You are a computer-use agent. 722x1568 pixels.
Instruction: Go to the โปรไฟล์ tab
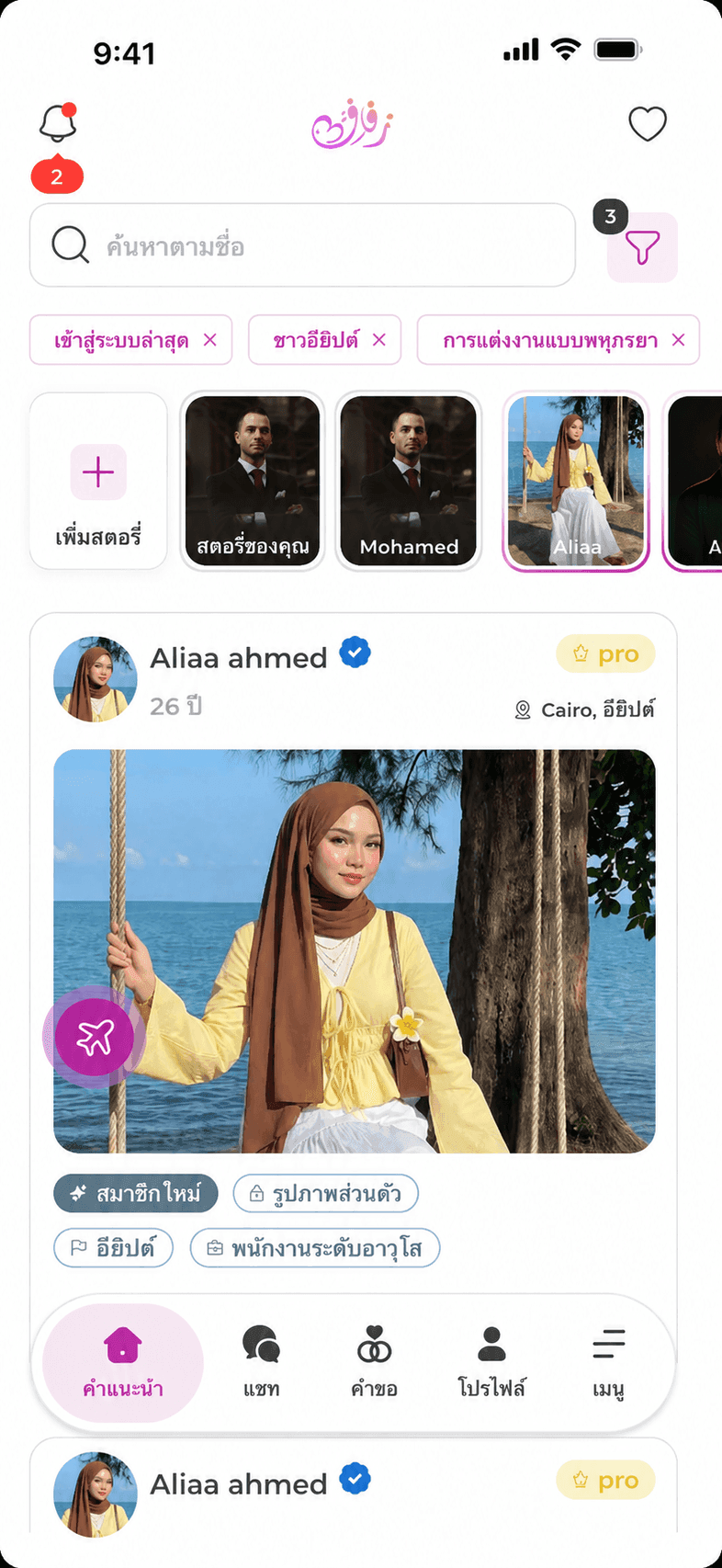point(491,1362)
